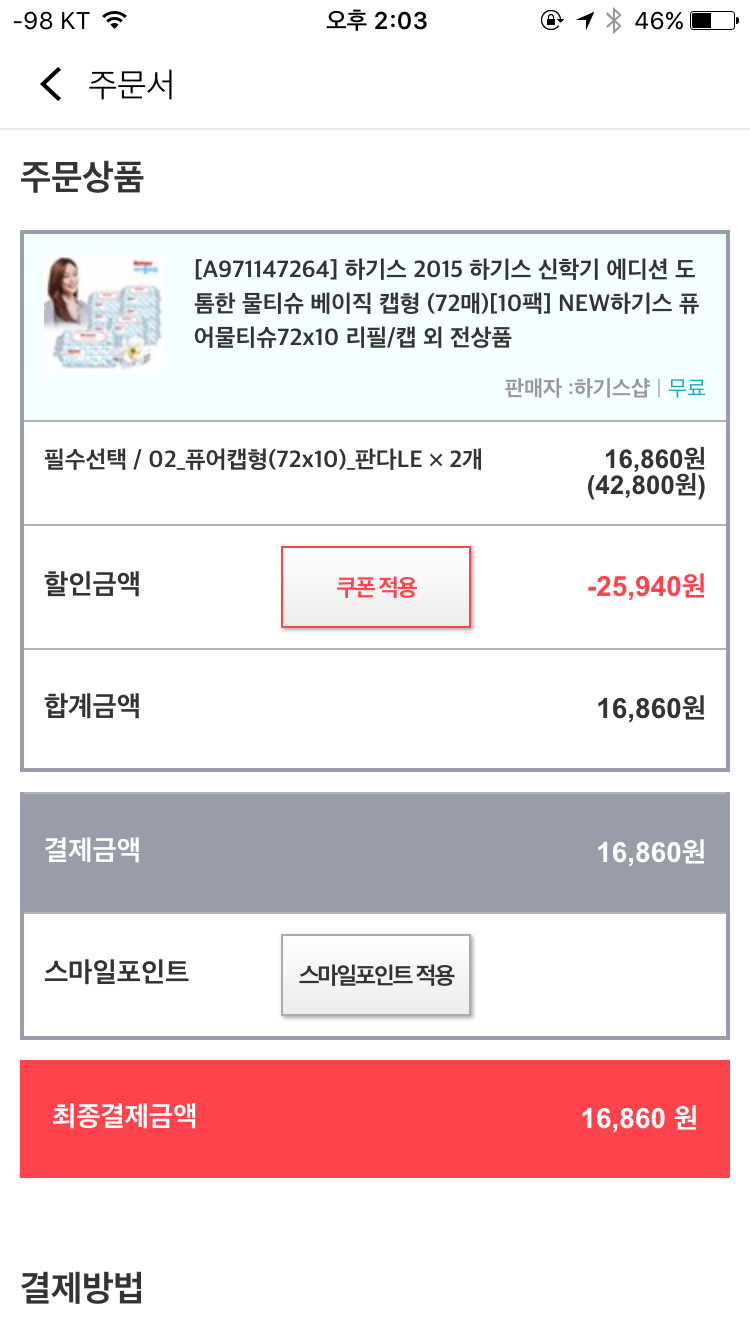
Task: Tap the 스마일포인트 적용 button
Action: pos(376,975)
